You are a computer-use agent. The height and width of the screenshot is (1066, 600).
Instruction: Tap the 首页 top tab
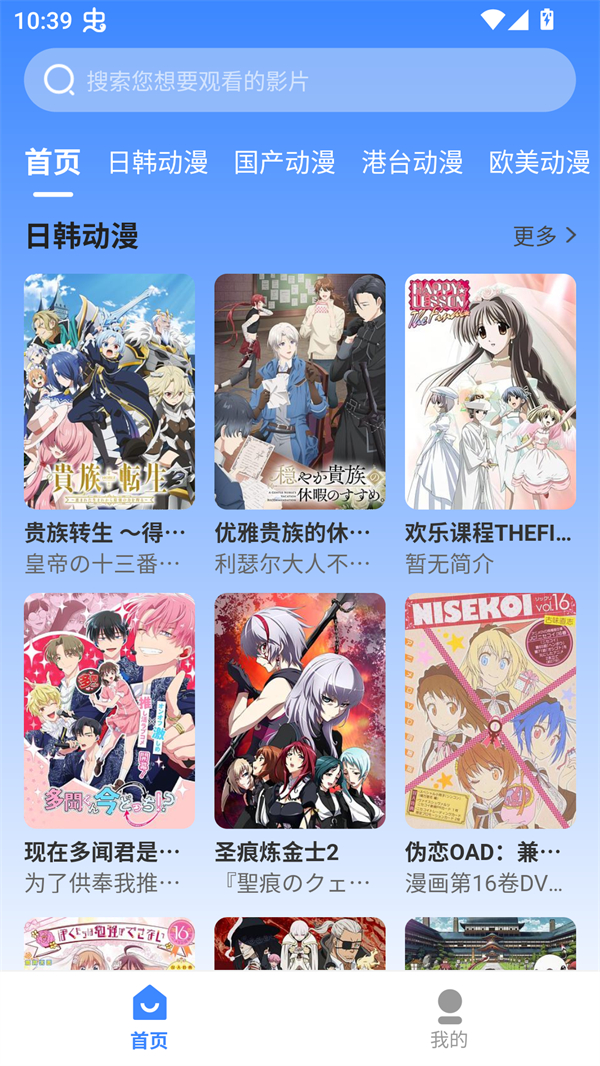click(53, 162)
